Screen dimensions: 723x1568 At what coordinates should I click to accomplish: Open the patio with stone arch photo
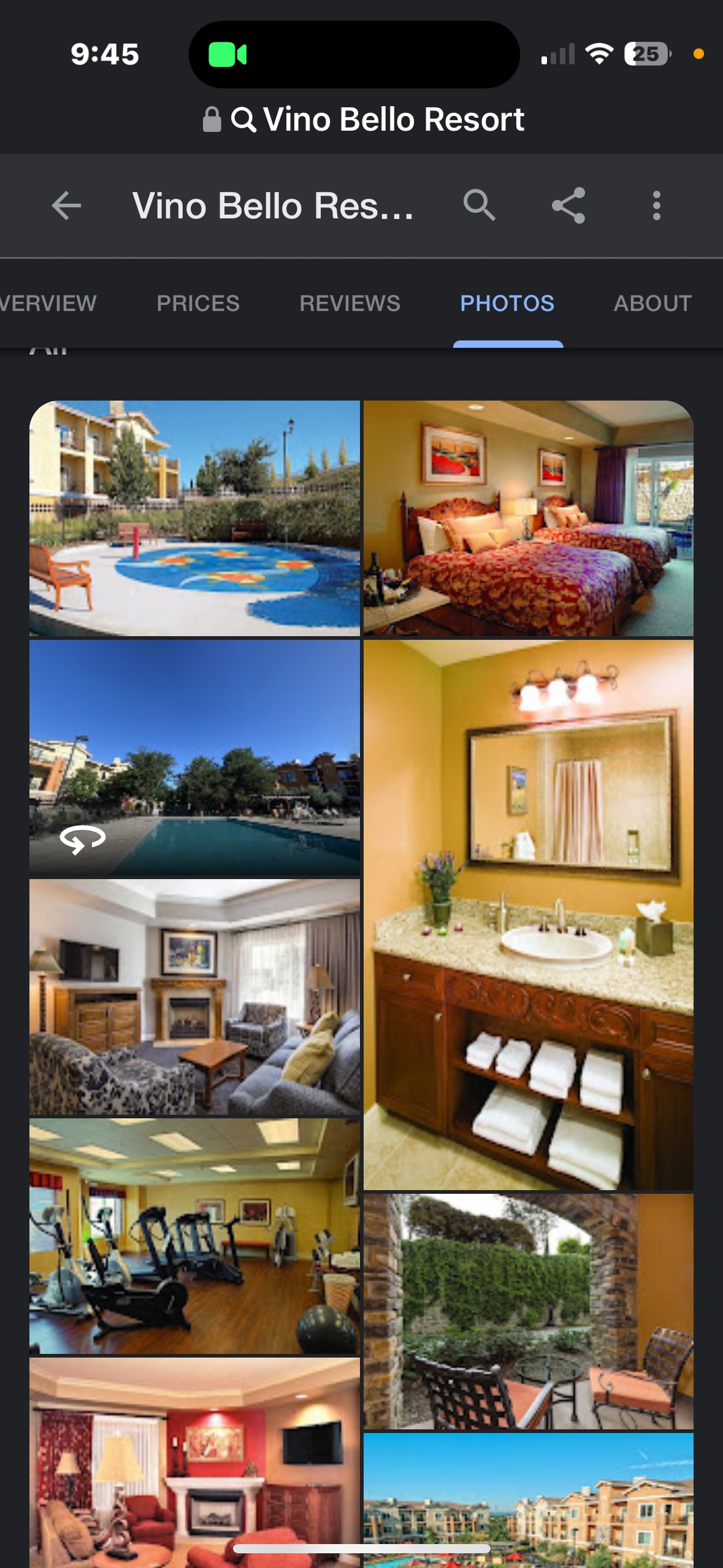(528, 1311)
